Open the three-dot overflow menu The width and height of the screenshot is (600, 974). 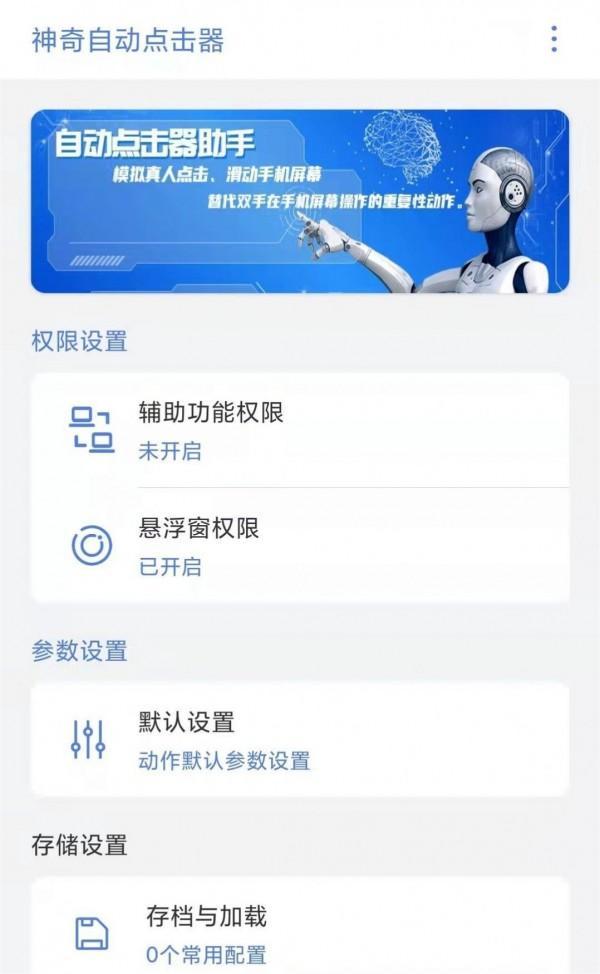553,39
